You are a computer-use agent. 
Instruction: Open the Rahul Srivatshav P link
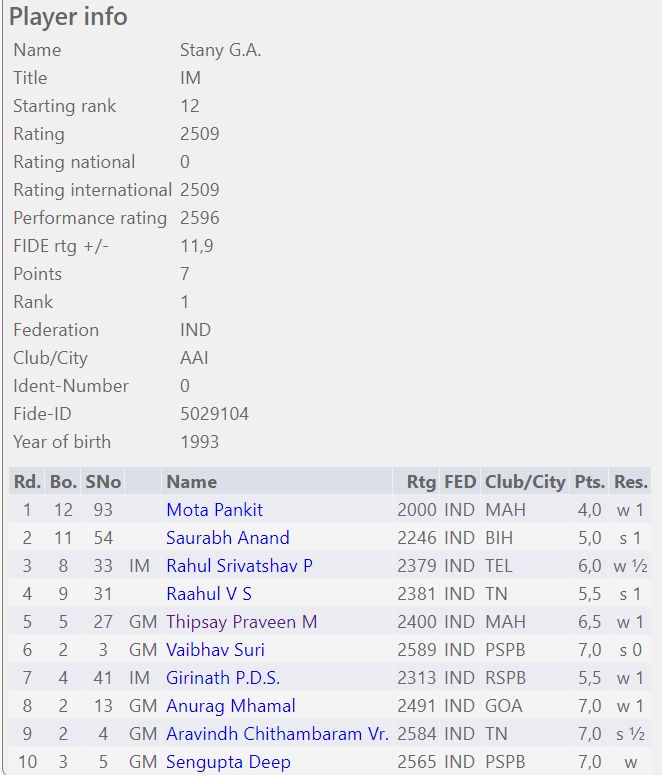click(x=239, y=566)
